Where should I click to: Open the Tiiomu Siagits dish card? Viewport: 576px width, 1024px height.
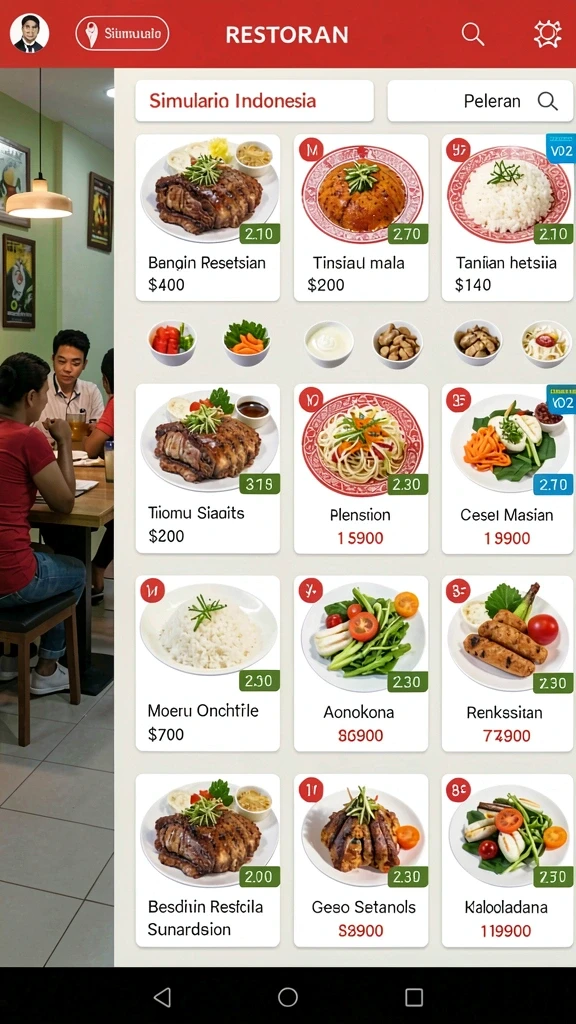(x=208, y=468)
